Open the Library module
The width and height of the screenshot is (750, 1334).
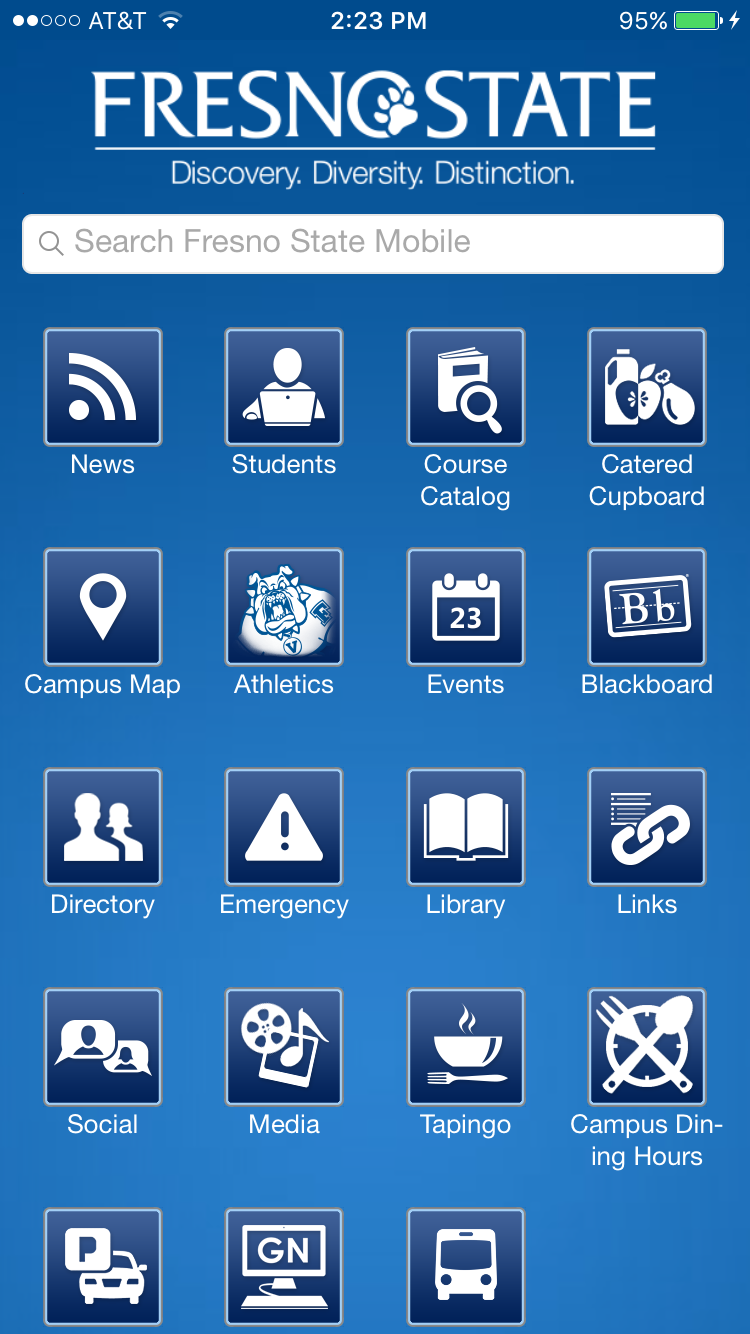tap(465, 827)
